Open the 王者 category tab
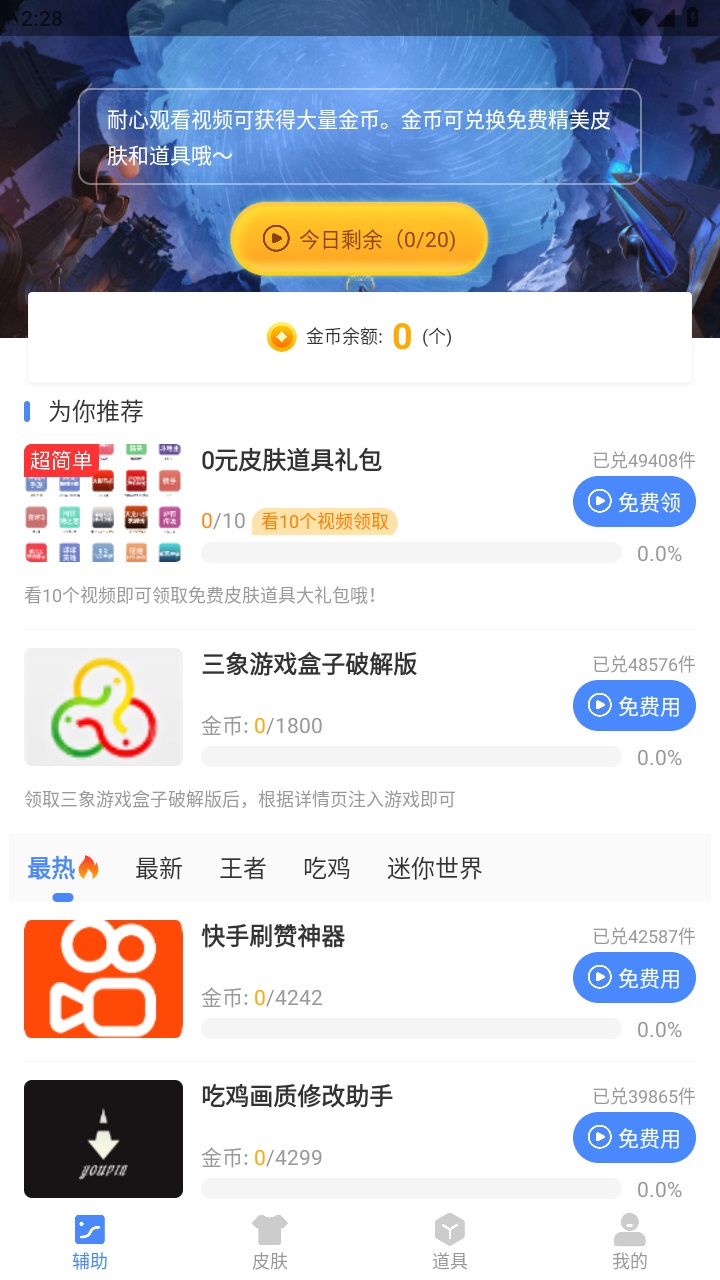The width and height of the screenshot is (720, 1280). 243,868
